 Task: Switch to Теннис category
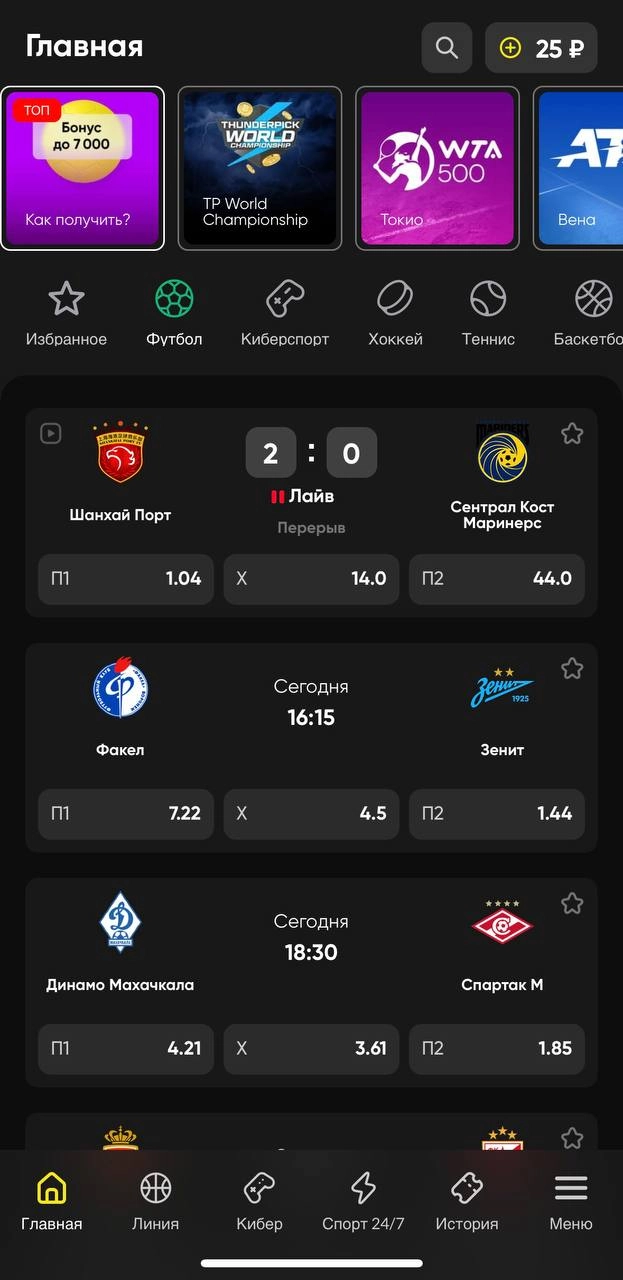[488, 314]
